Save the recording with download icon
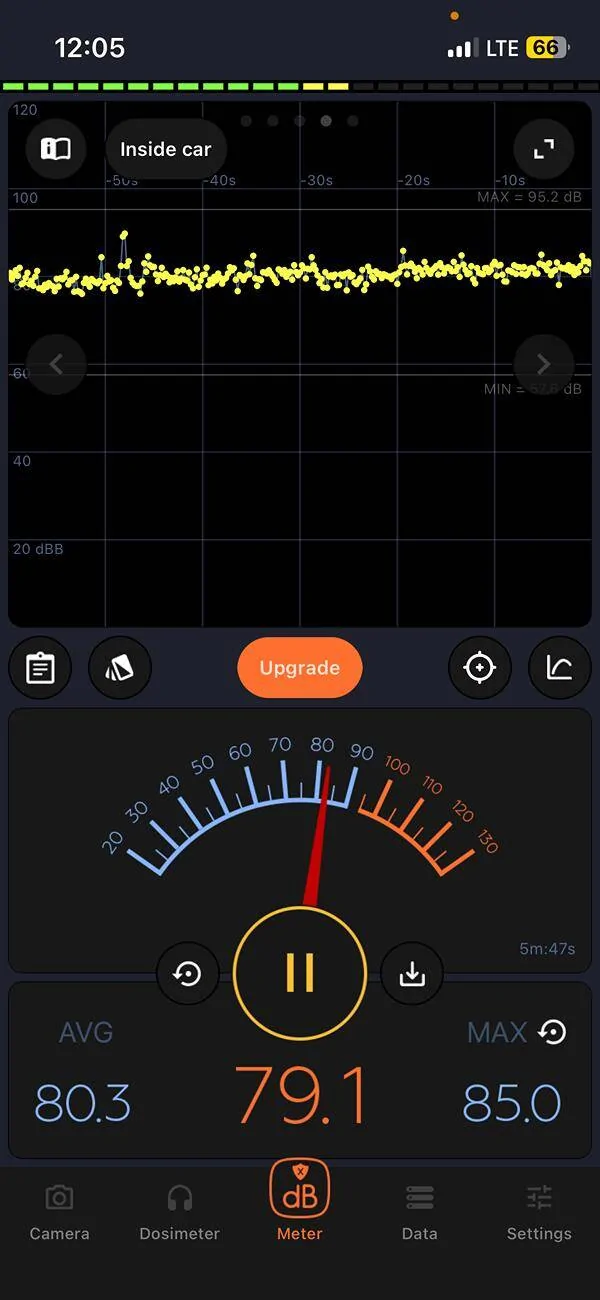Viewport: 600px width, 1300px height. [412, 973]
